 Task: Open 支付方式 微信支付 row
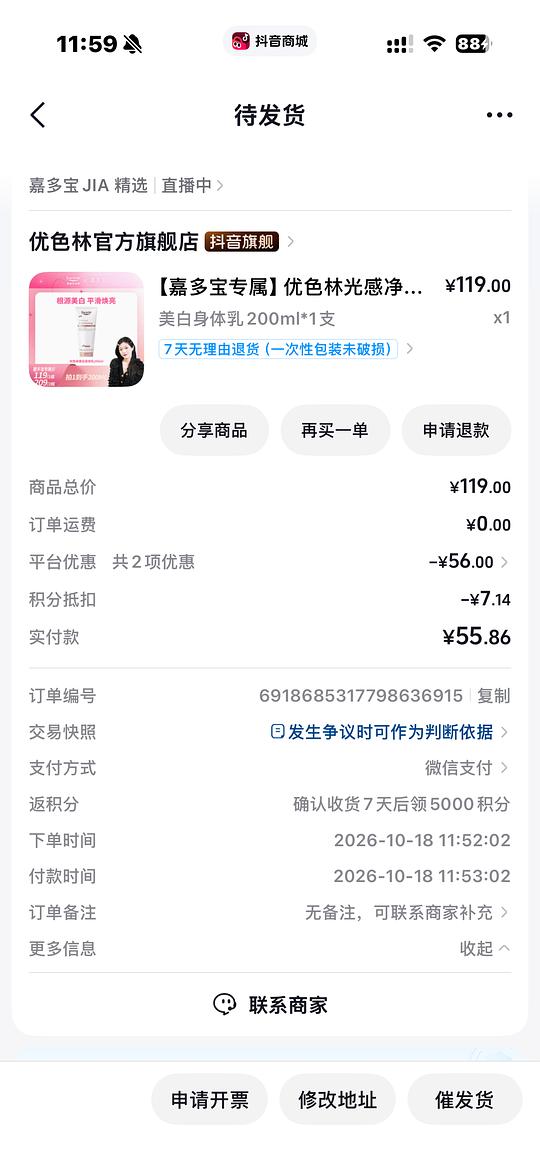270,767
